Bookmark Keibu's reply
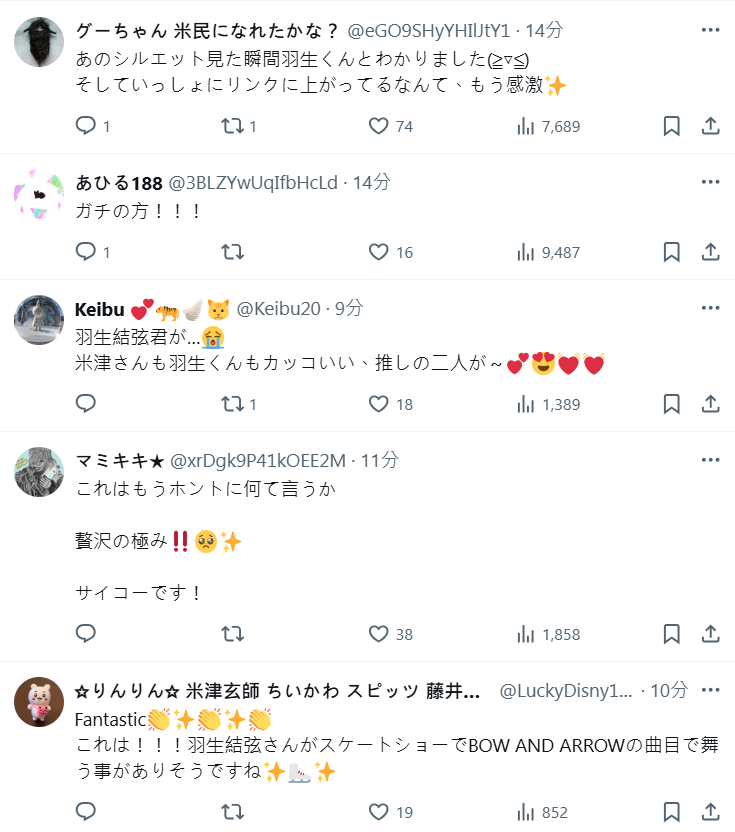Image resolution: width=735 pixels, height=832 pixels. 672,404
